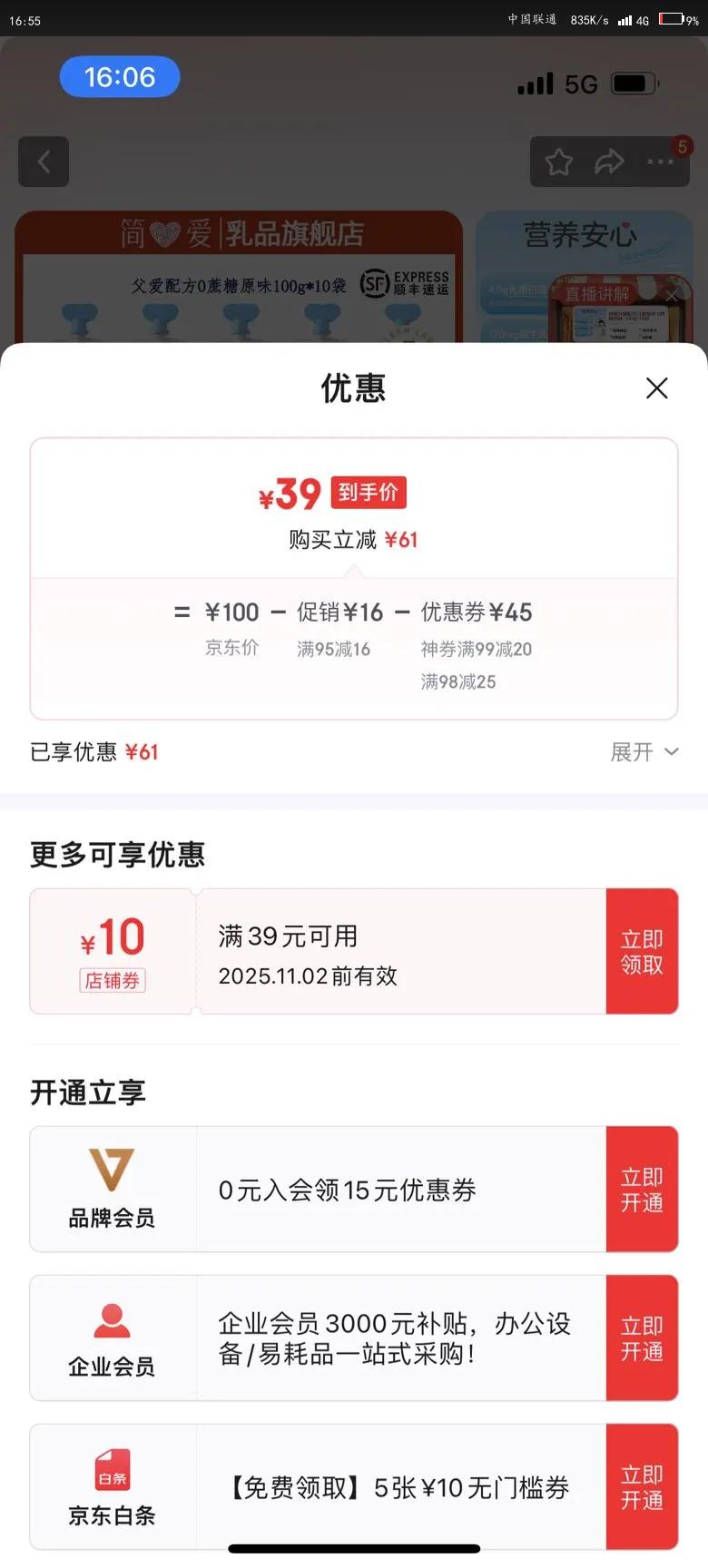Close the 优惠 discount sheet

pos(656,388)
